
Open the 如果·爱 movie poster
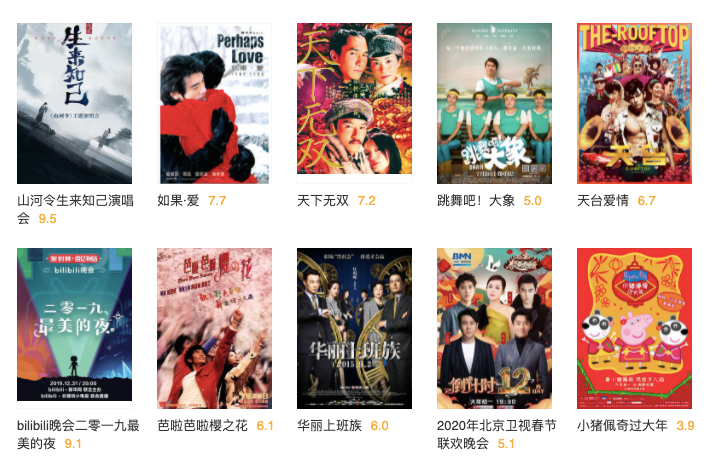(x=214, y=103)
